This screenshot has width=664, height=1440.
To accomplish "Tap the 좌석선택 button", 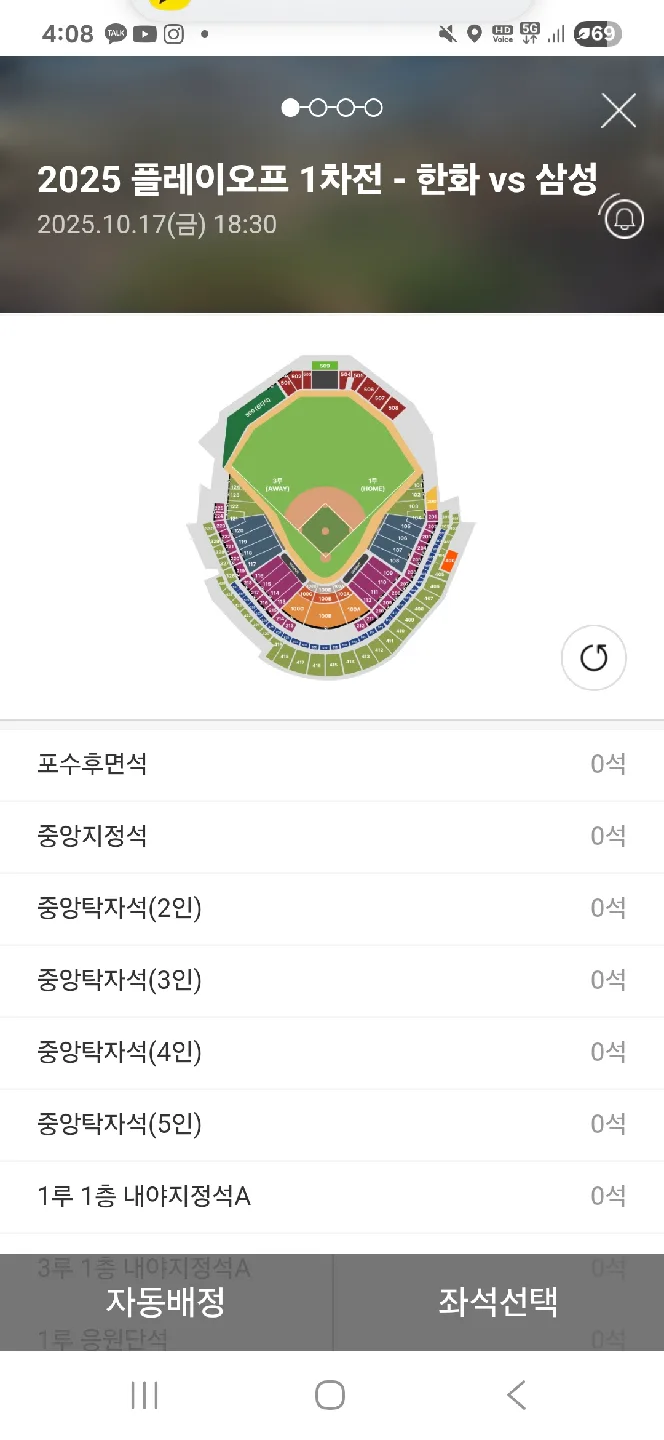I will pos(498,1302).
